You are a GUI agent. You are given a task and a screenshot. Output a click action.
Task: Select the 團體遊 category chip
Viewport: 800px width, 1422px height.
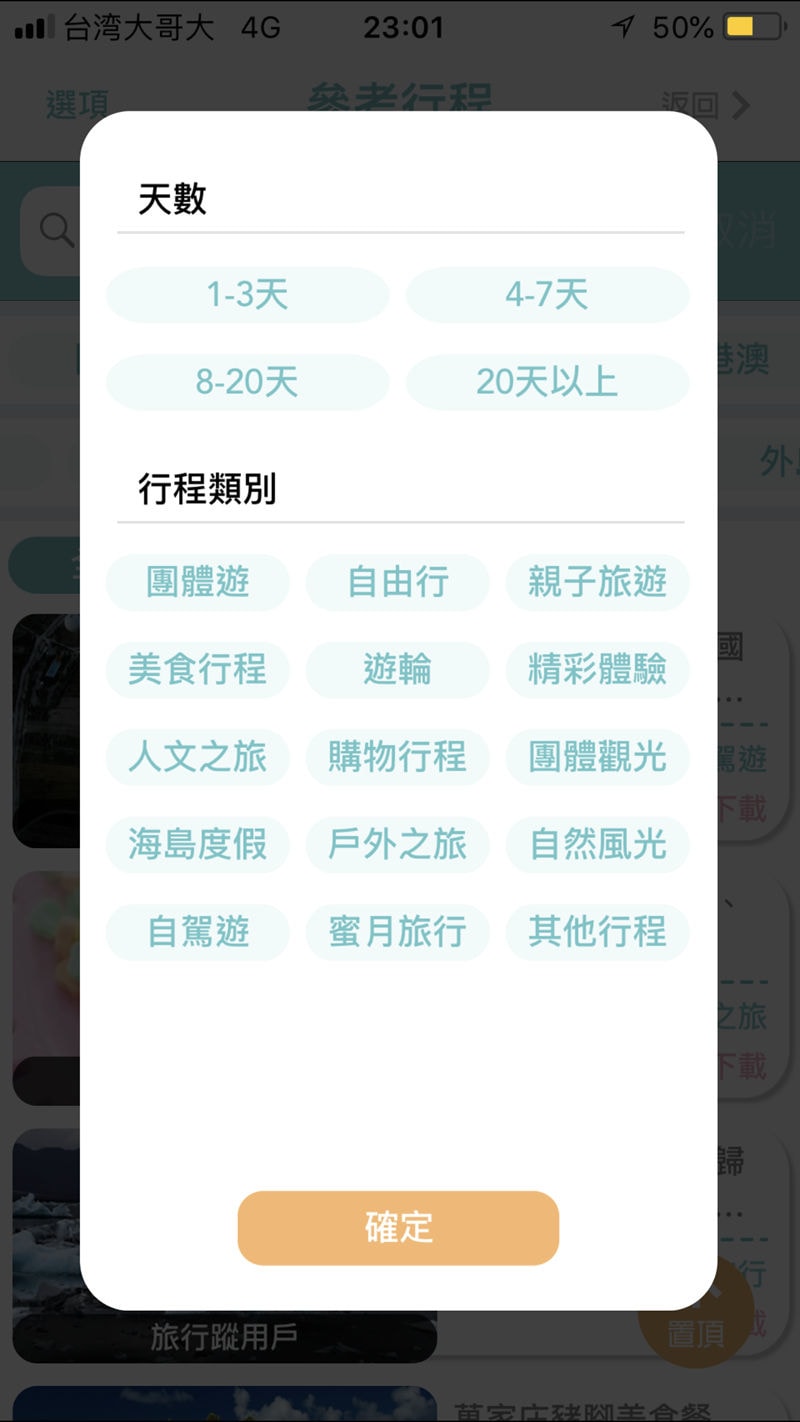click(x=198, y=582)
